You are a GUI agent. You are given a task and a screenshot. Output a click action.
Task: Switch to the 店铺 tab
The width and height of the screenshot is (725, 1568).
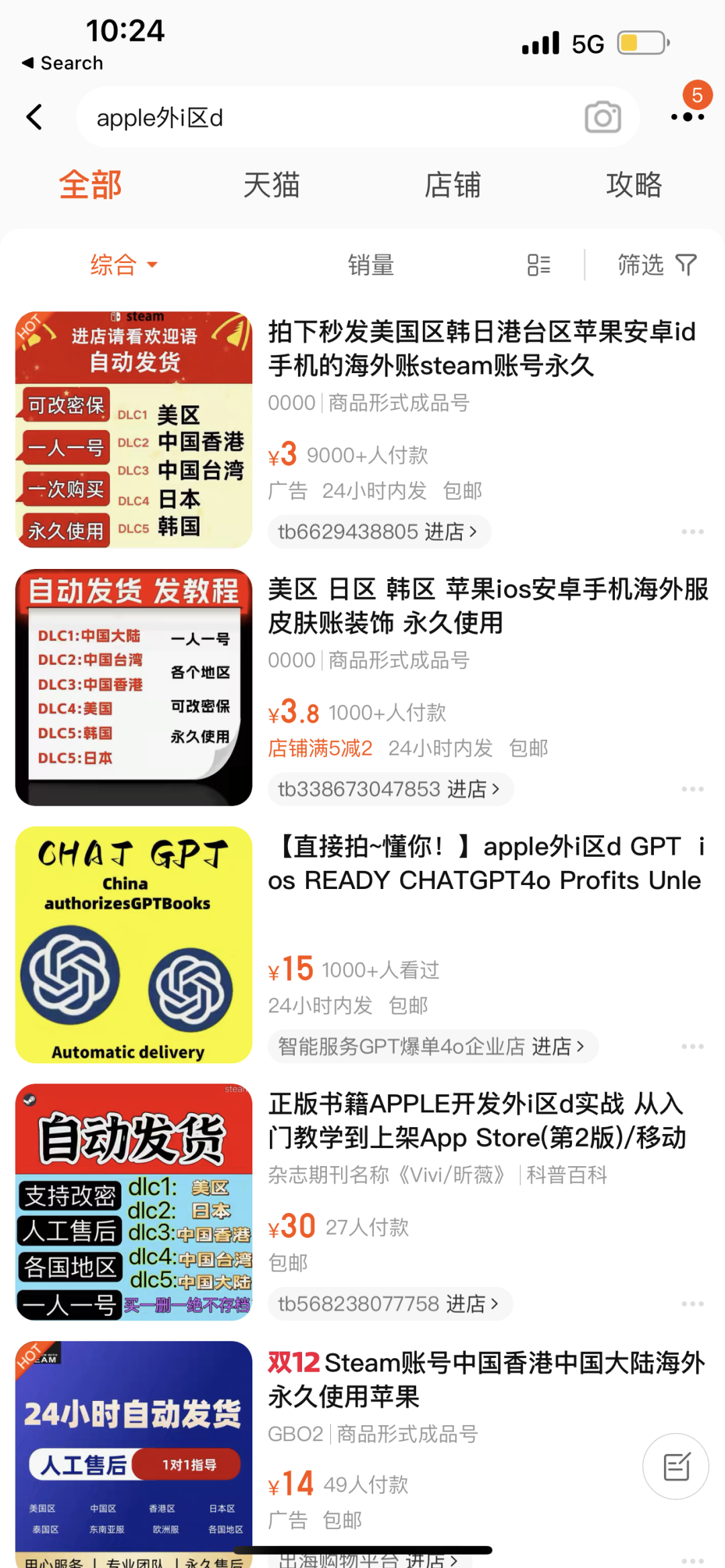452,185
